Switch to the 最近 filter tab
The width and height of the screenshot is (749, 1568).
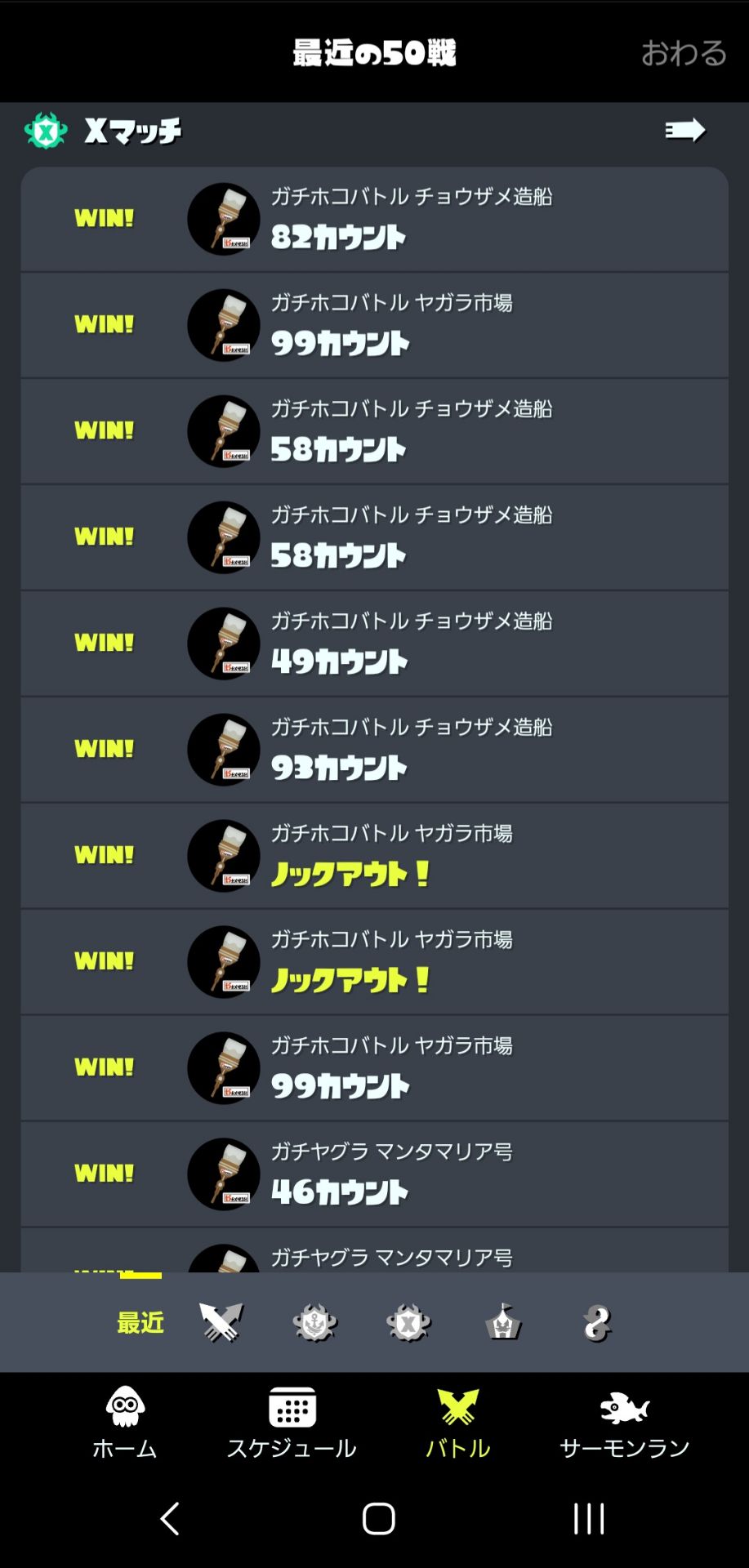[x=140, y=1321]
